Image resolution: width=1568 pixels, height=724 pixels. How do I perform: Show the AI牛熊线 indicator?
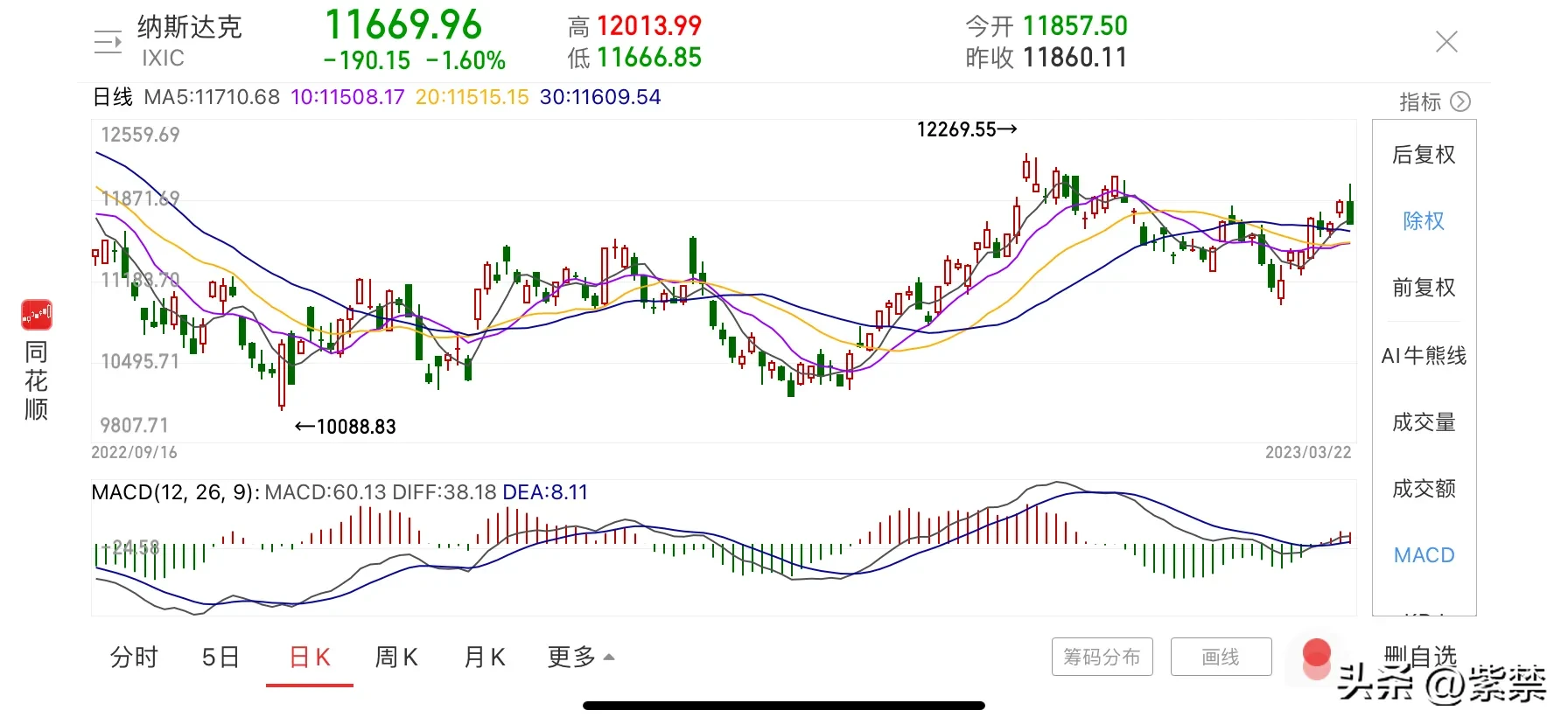click(1424, 356)
